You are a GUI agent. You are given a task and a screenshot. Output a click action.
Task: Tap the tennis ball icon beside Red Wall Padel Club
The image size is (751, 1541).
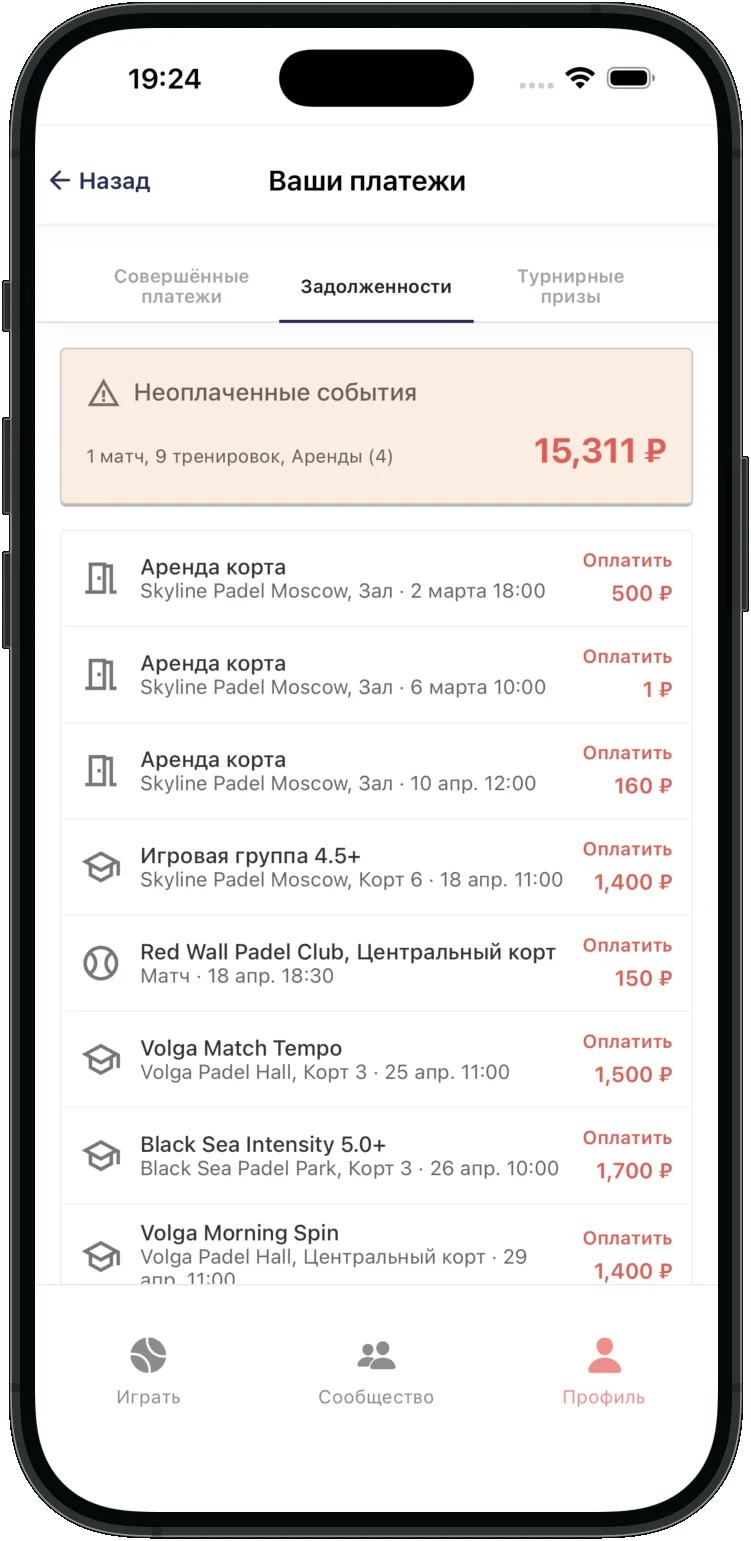click(x=100, y=963)
